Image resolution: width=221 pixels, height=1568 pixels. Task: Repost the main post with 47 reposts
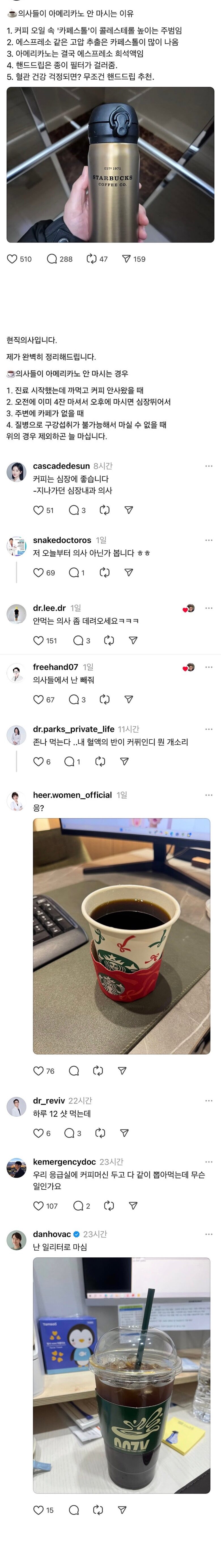click(92, 259)
